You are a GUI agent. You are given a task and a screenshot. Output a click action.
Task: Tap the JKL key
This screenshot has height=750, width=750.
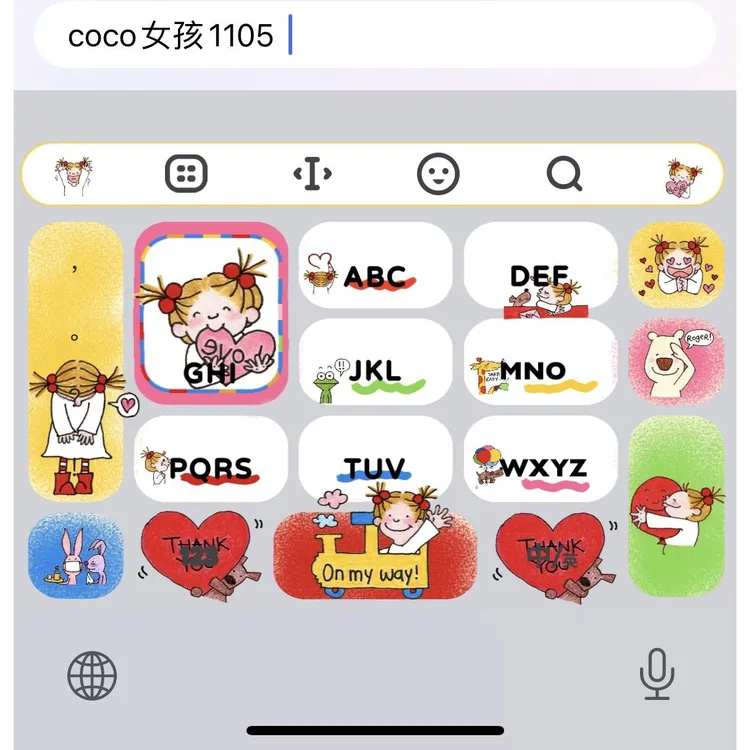point(375,362)
